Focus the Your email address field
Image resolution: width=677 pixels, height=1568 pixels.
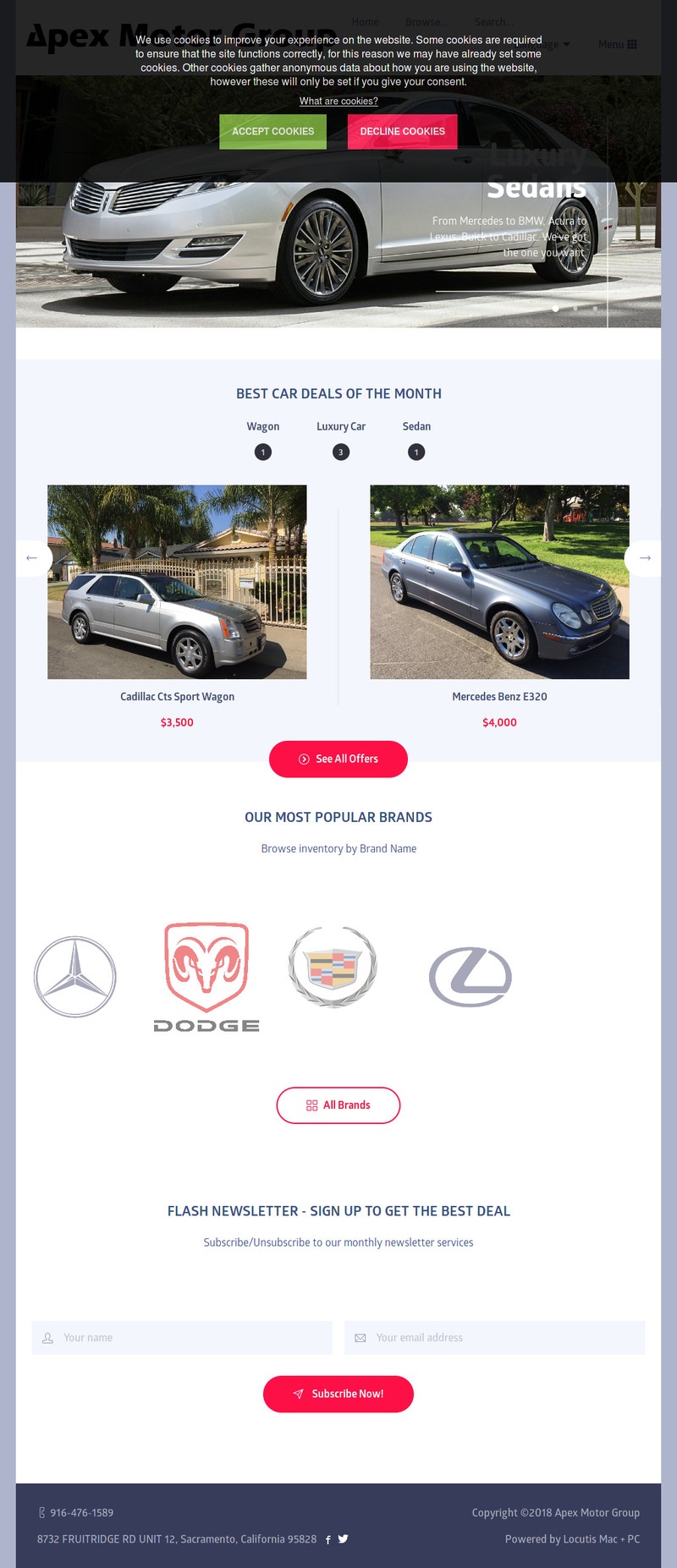click(495, 1338)
